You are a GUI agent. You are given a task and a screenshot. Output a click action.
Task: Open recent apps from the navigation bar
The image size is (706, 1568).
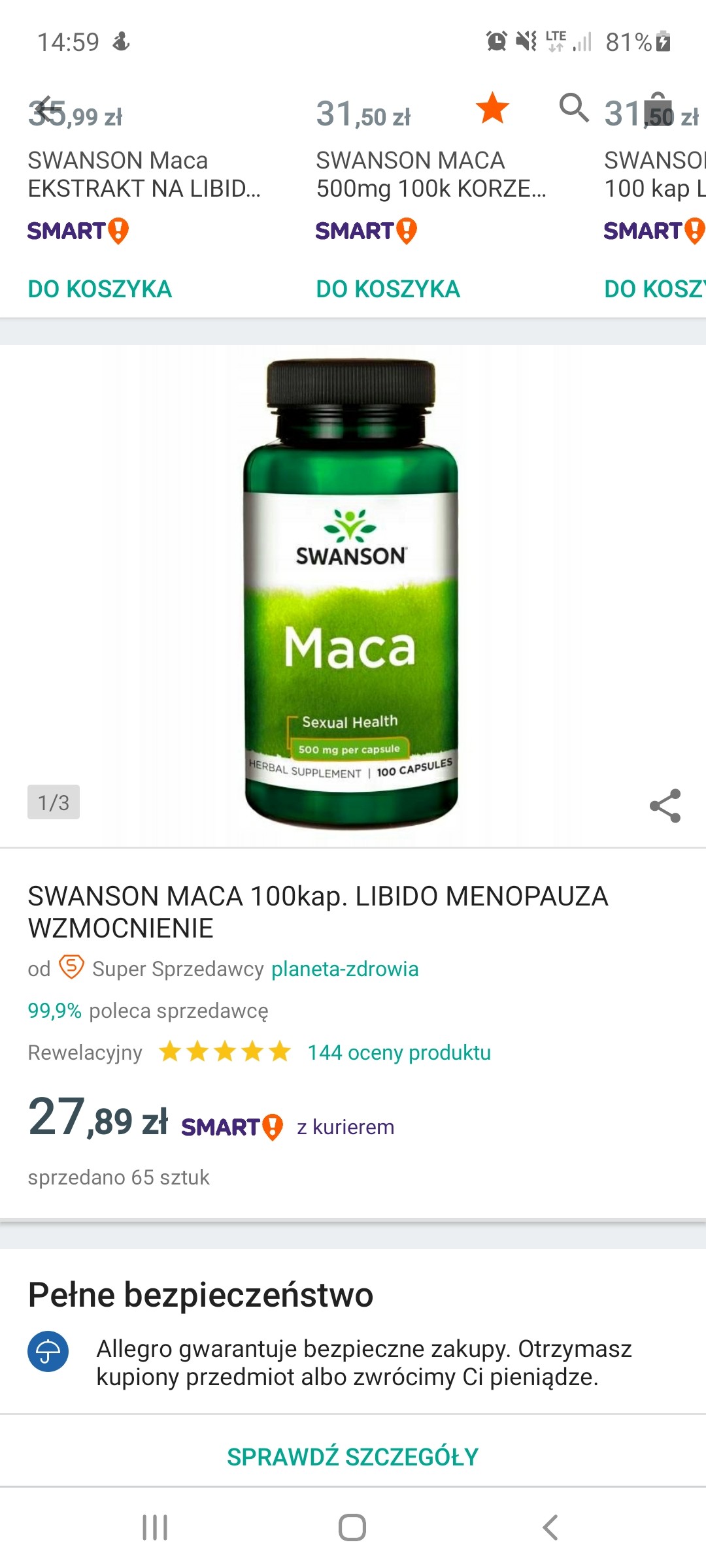(x=155, y=1527)
